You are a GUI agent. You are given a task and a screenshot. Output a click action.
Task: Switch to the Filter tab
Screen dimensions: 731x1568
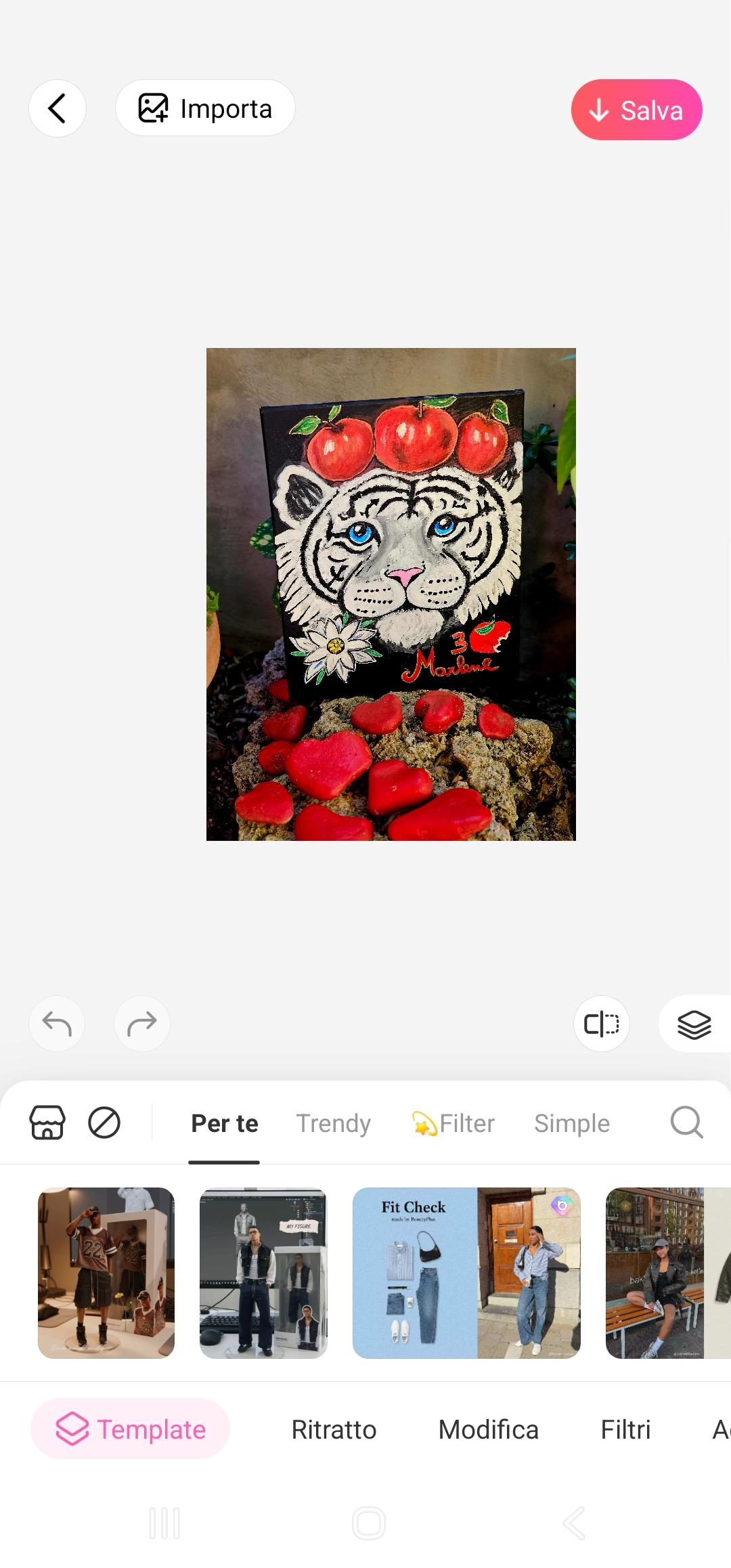[454, 1123]
